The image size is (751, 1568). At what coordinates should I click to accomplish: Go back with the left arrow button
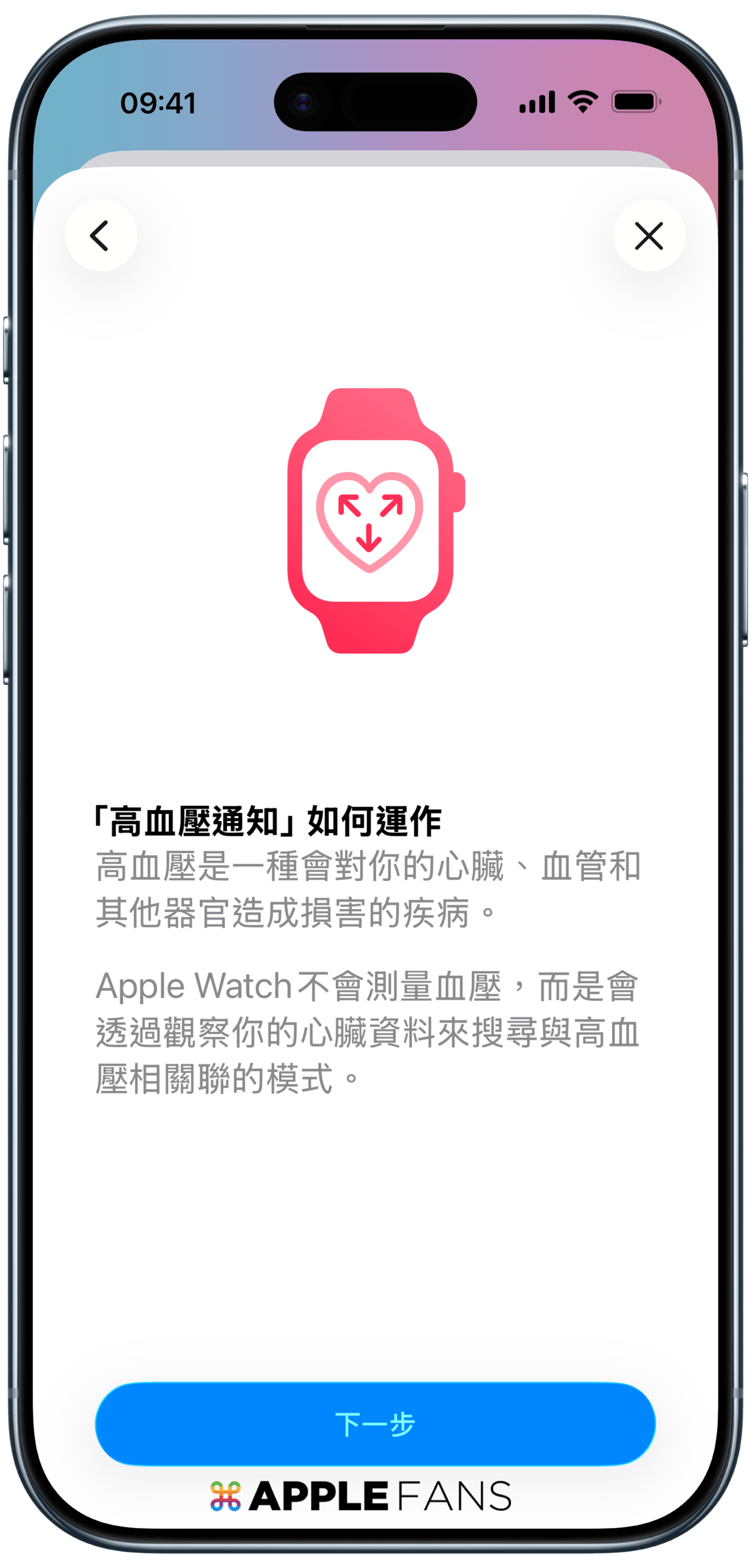[101, 236]
